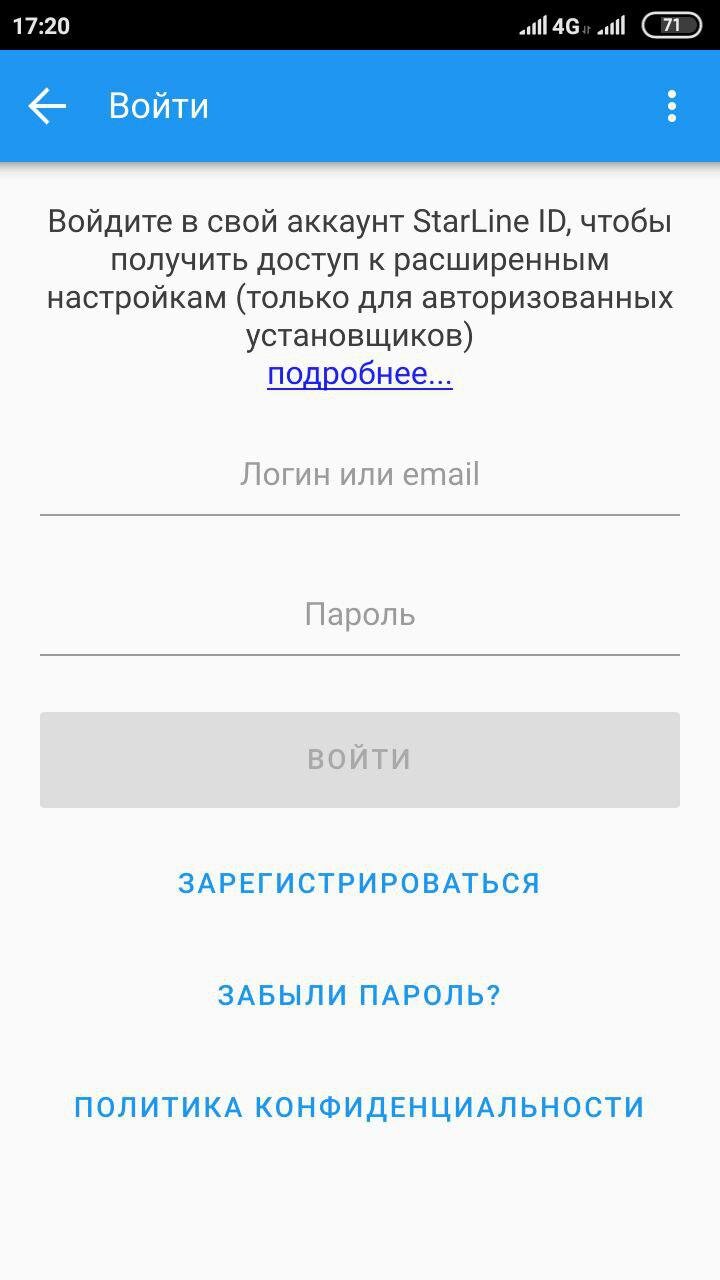Go back with the arrow icon
This screenshot has width=720, height=1280.
coord(47,106)
